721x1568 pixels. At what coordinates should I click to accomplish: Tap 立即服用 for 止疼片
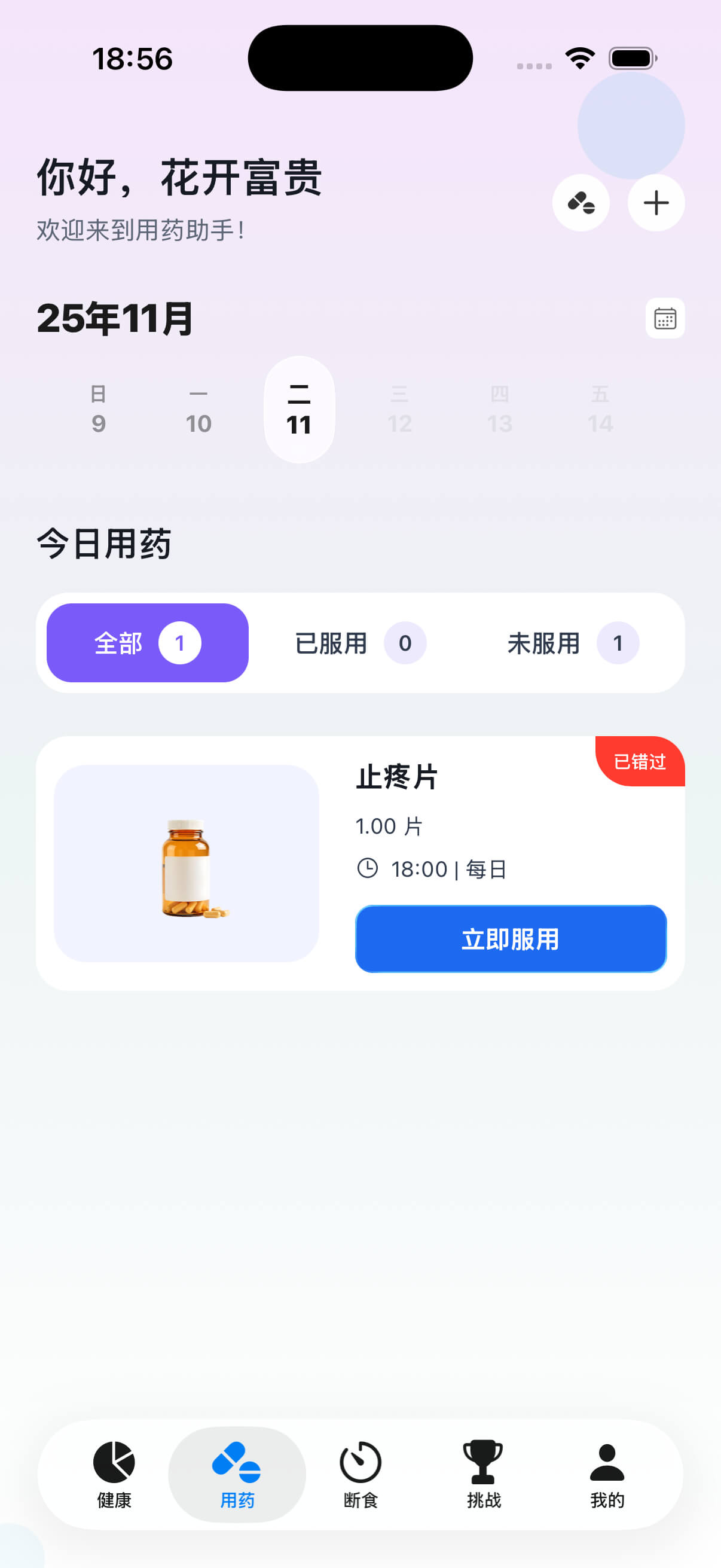coord(511,939)
